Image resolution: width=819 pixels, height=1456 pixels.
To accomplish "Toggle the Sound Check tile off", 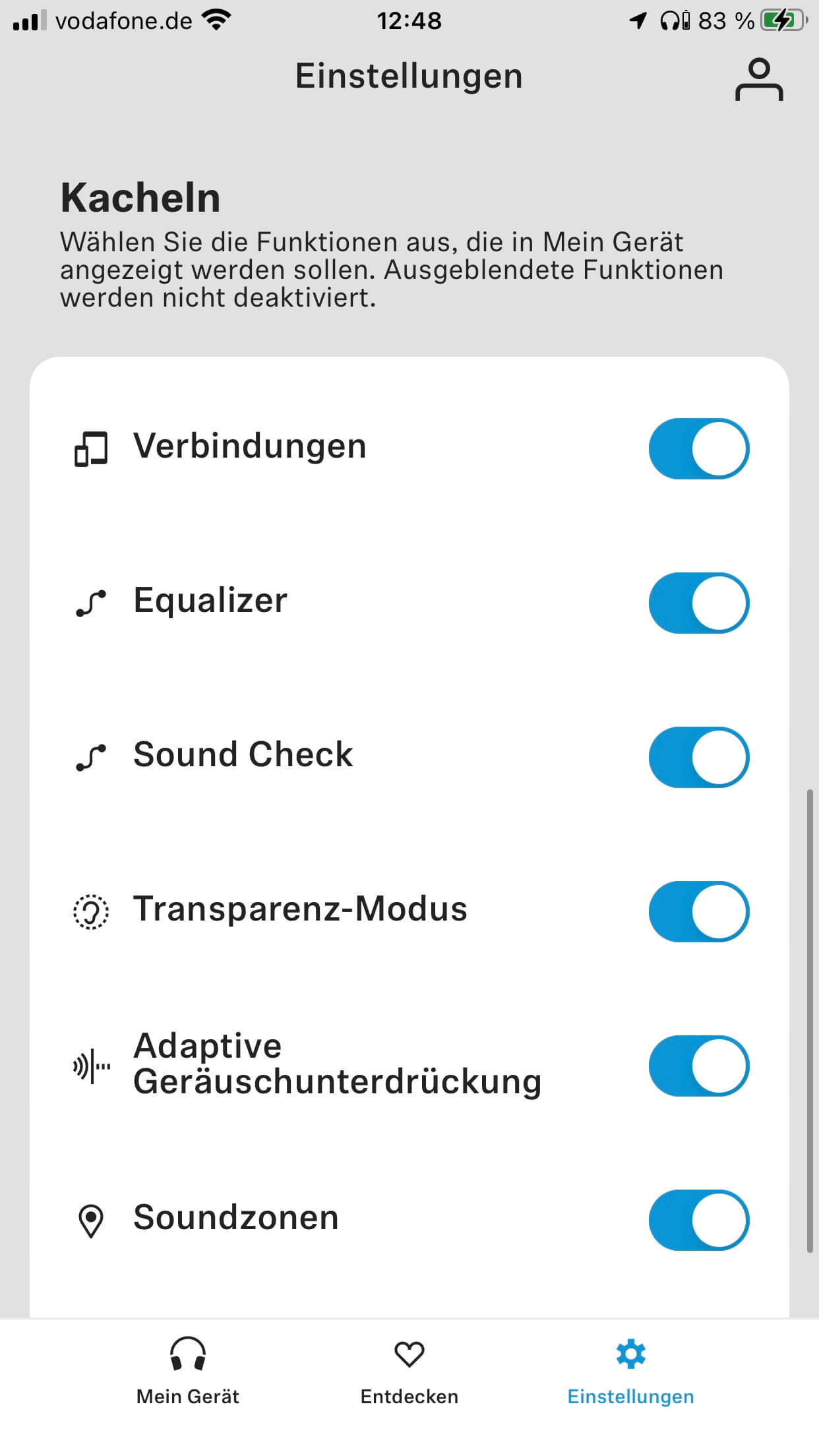I will click(x=698, y=757).
